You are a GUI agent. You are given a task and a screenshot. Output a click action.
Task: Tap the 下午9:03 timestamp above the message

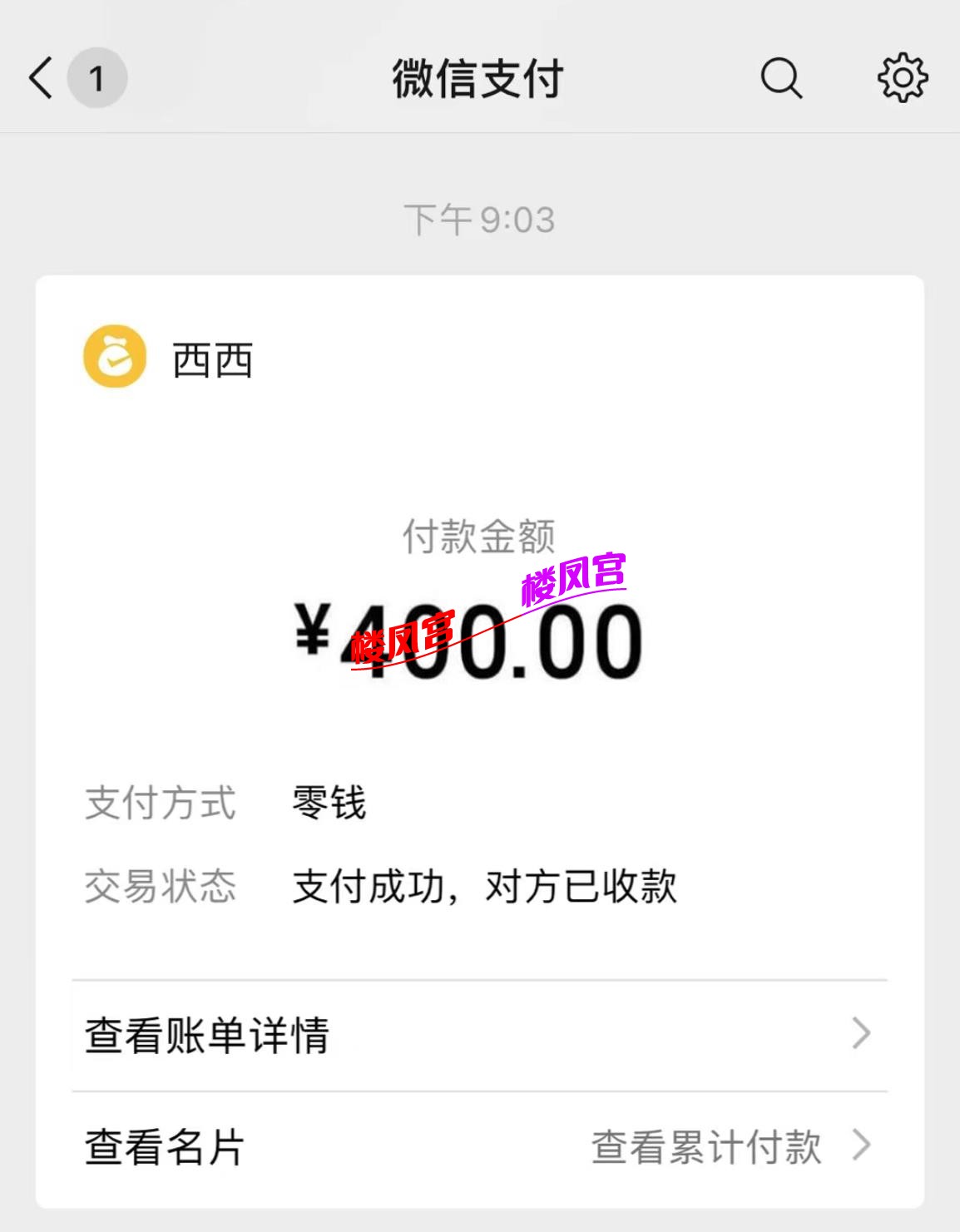(x=479, y=218)
